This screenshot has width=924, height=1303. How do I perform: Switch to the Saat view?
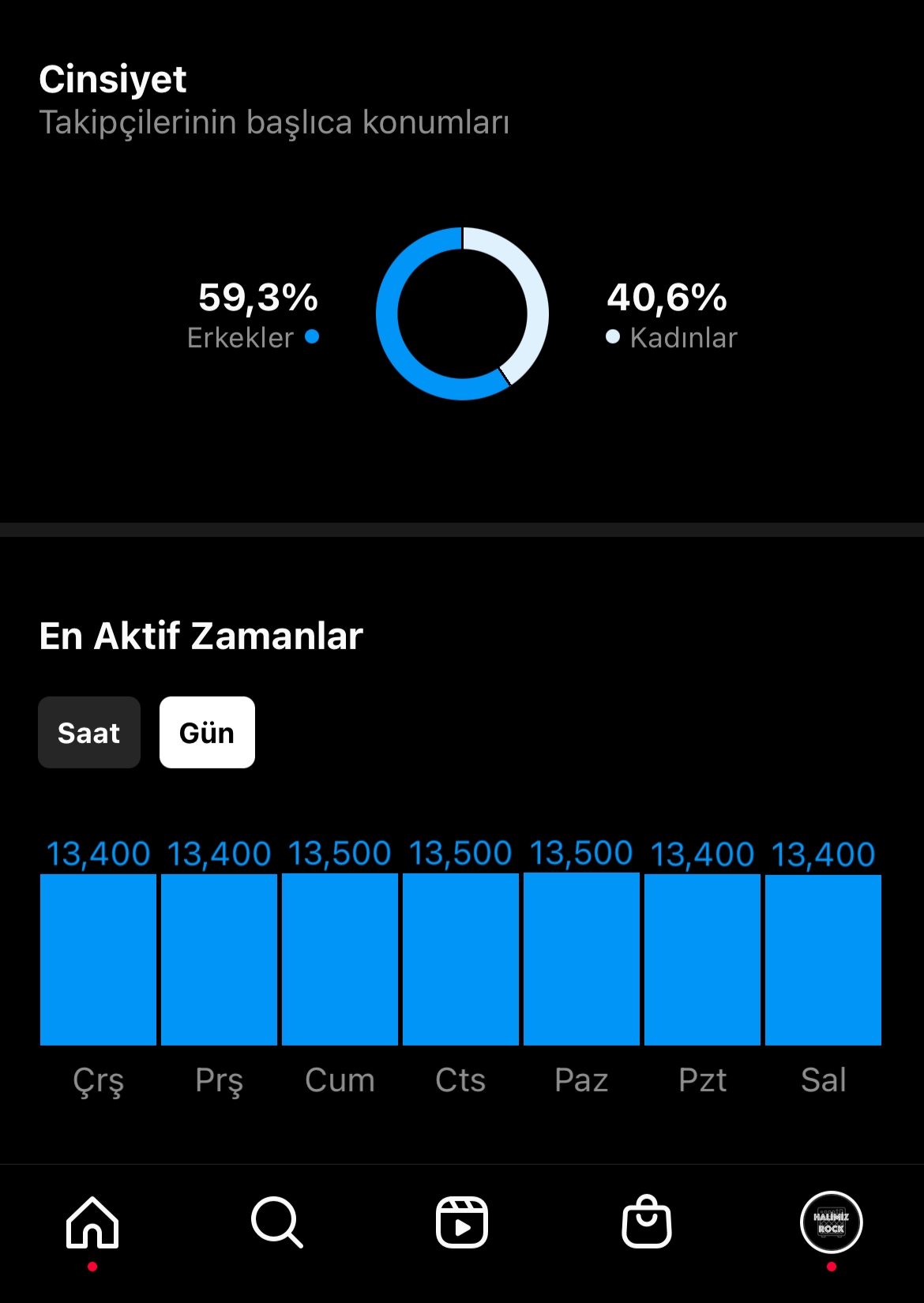pyautogui.click(x=89, y=732)
